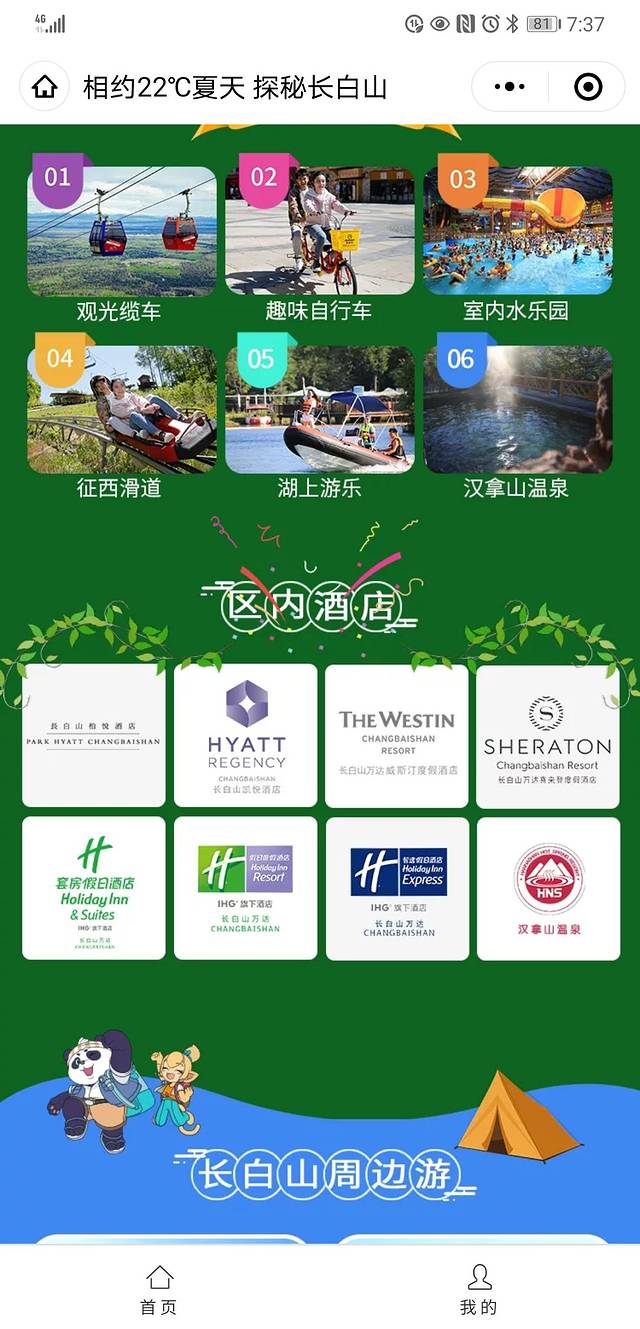Viewport: 640px width, 1329px height.
Task: Go to the mini program home icon
Action: (x=45, y=87)
